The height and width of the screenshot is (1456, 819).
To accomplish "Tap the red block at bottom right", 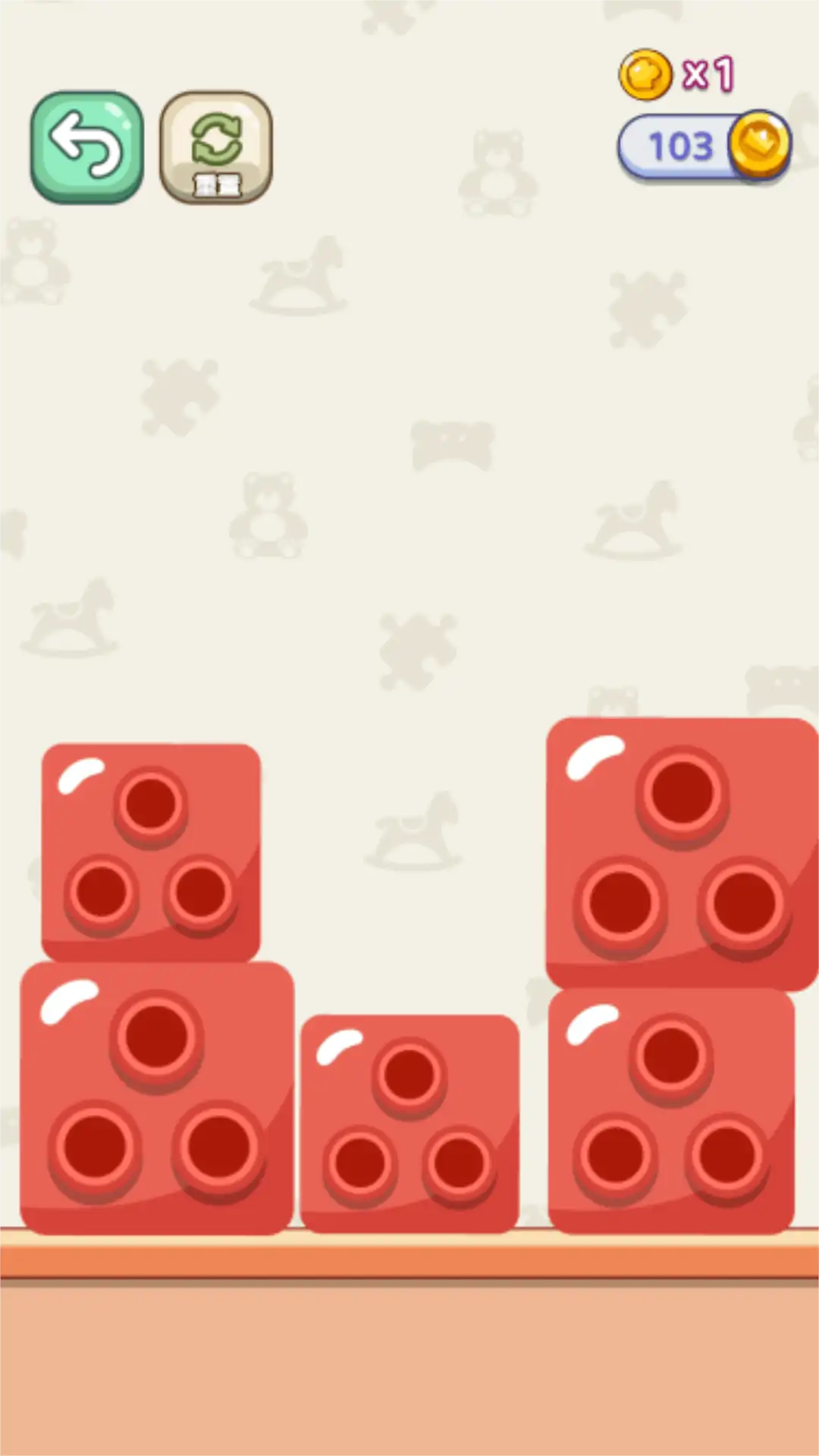I will pyautogui.click(x=671, y=1111).
